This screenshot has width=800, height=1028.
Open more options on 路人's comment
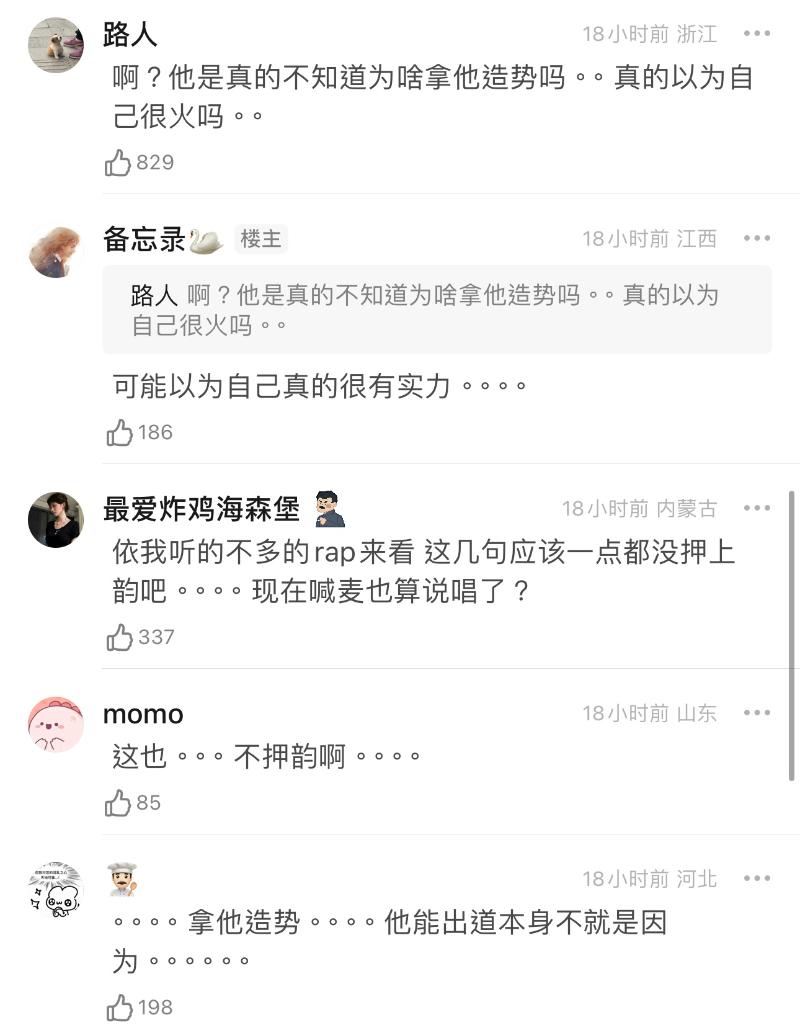click(x=757, y=34)
